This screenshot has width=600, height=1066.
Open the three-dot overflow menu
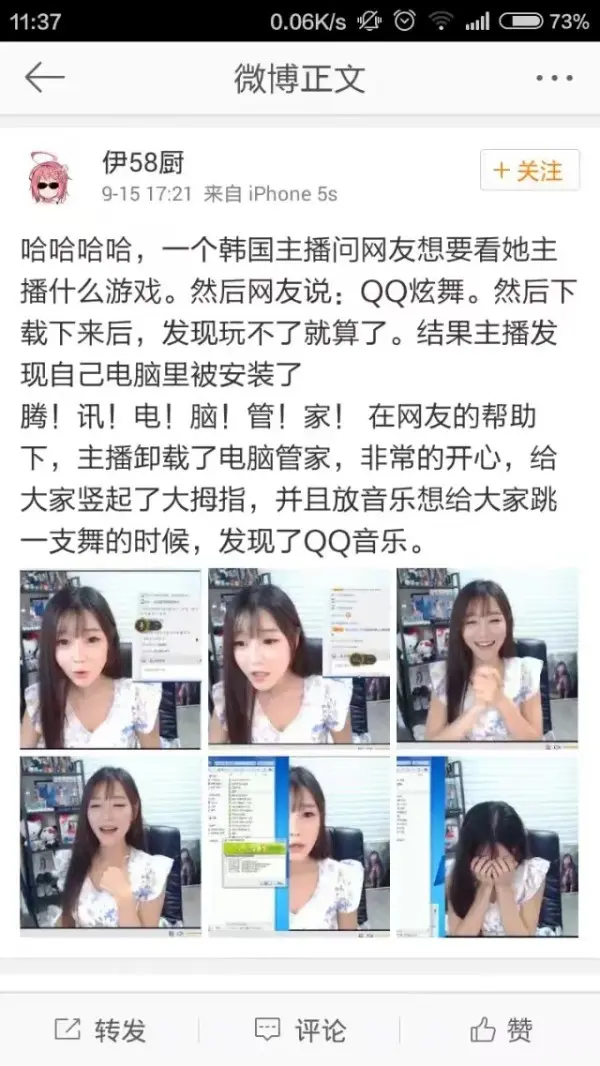(553, 78)
